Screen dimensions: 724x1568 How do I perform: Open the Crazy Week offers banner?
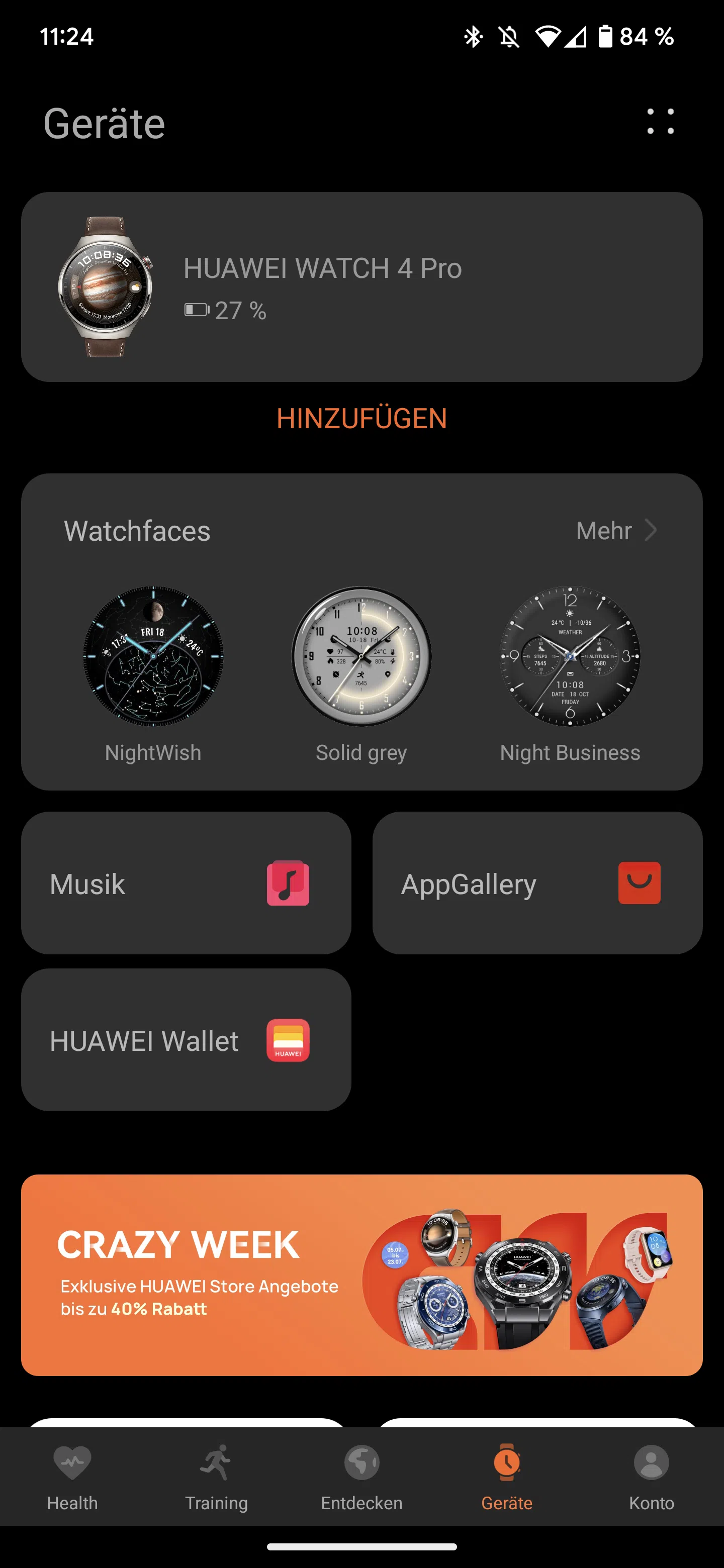(361, 1275)
